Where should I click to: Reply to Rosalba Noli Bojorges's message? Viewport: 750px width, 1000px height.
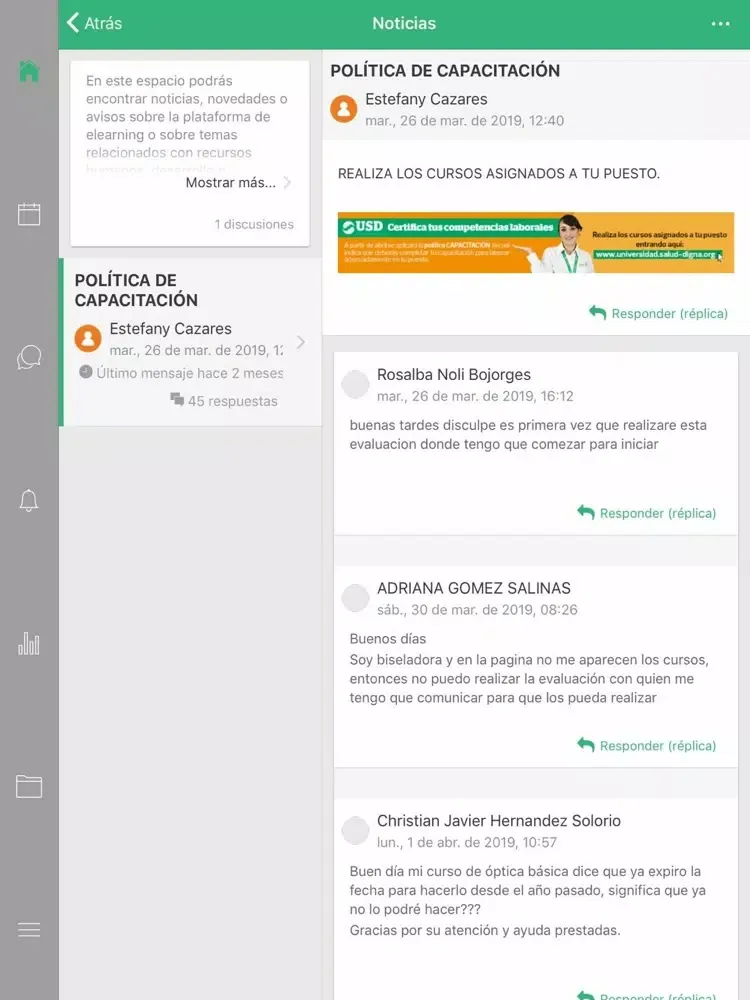(x=646, y=513)
